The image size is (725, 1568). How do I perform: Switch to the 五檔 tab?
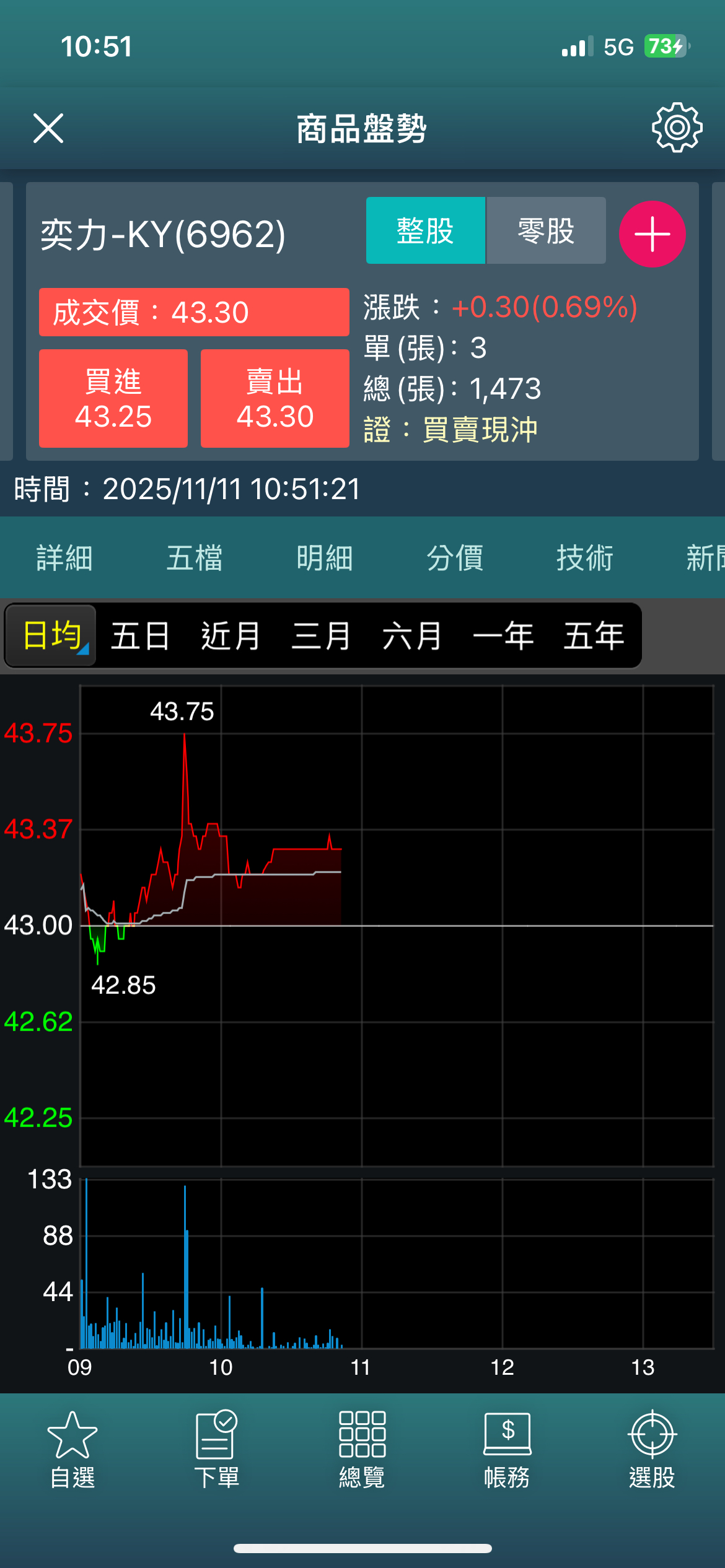(x=195, y=558)
